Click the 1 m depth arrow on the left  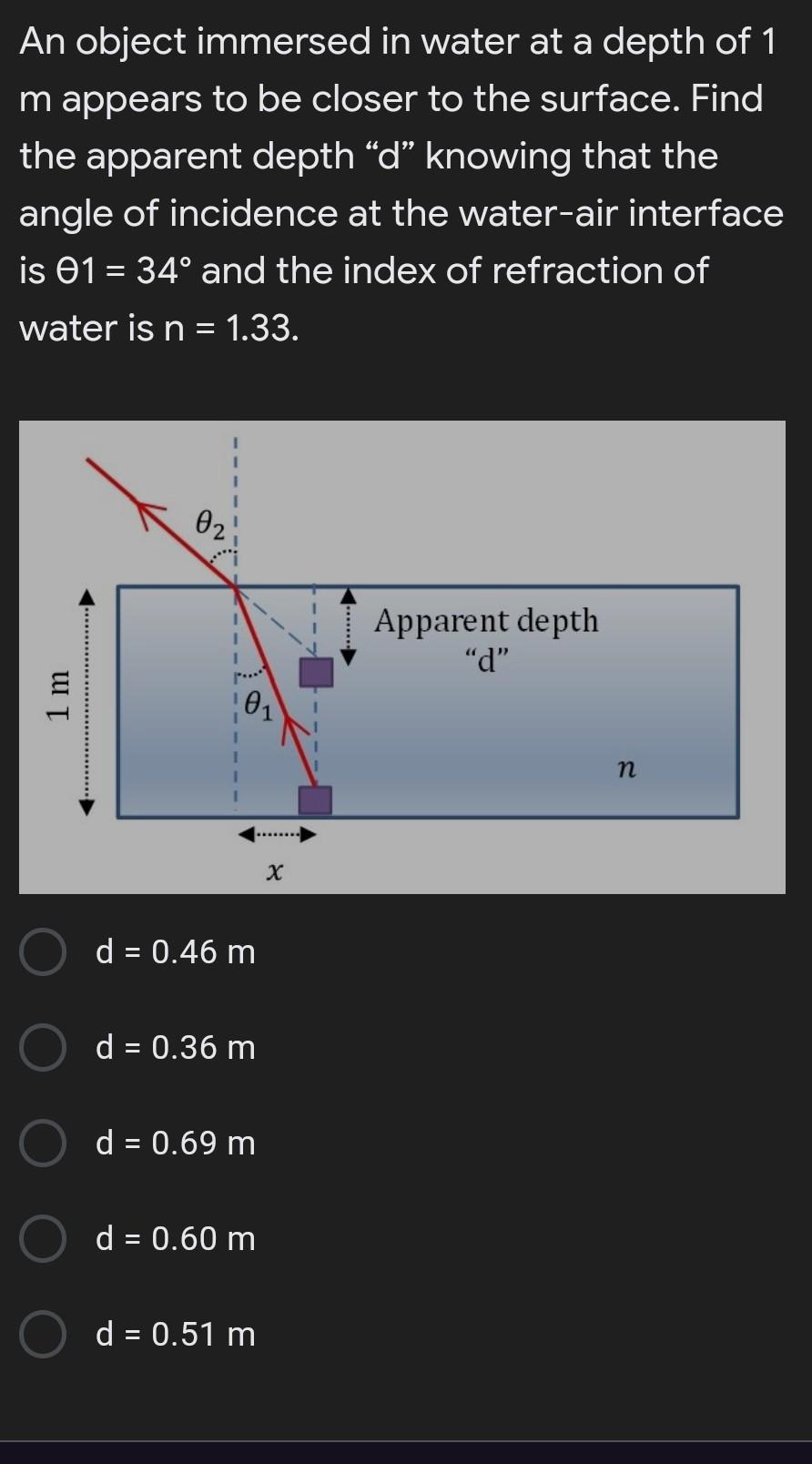[x=86, y=701]
